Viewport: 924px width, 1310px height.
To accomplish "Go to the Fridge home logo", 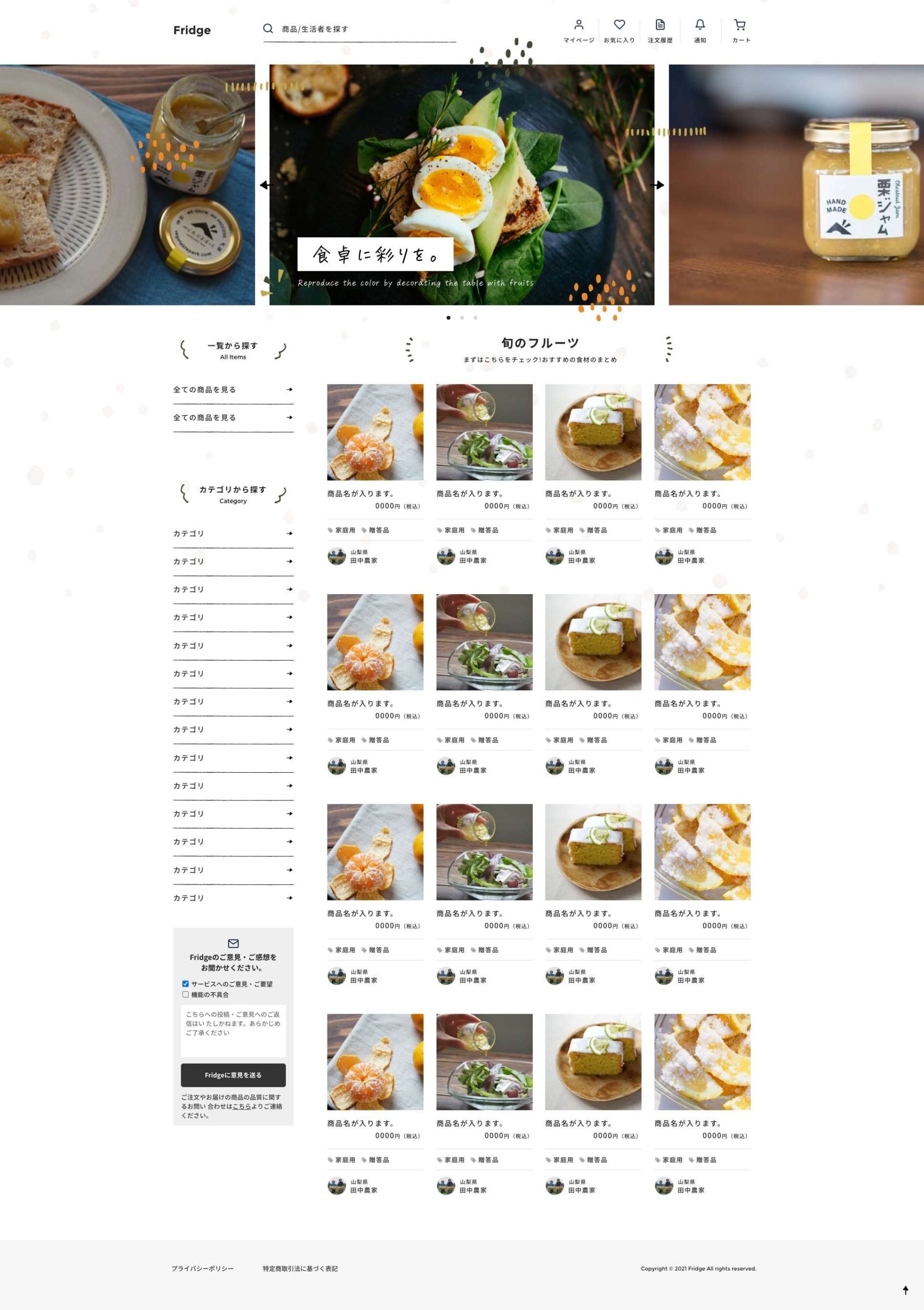I will pos(192,30).
